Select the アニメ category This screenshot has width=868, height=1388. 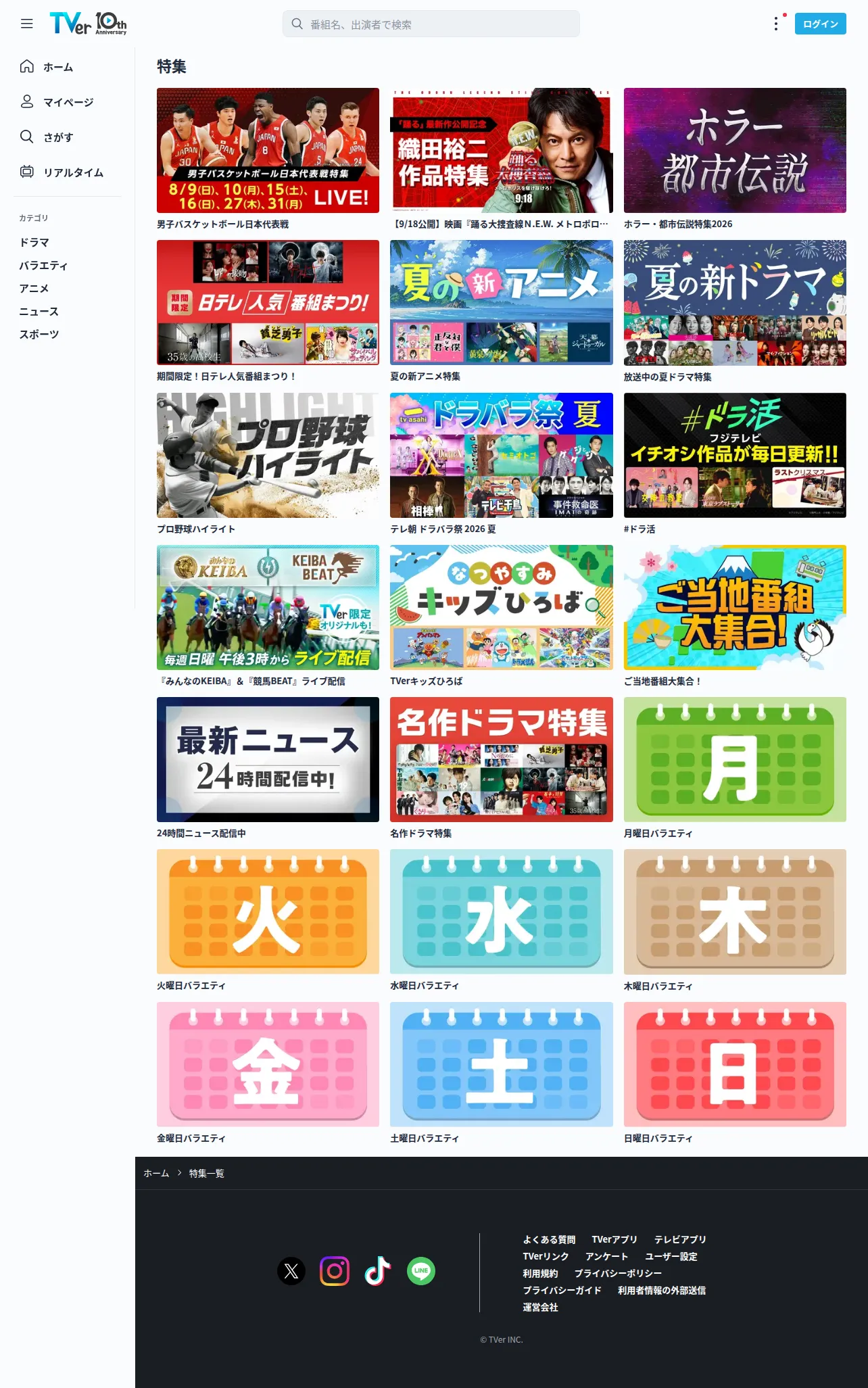click(x=34, y=288)
